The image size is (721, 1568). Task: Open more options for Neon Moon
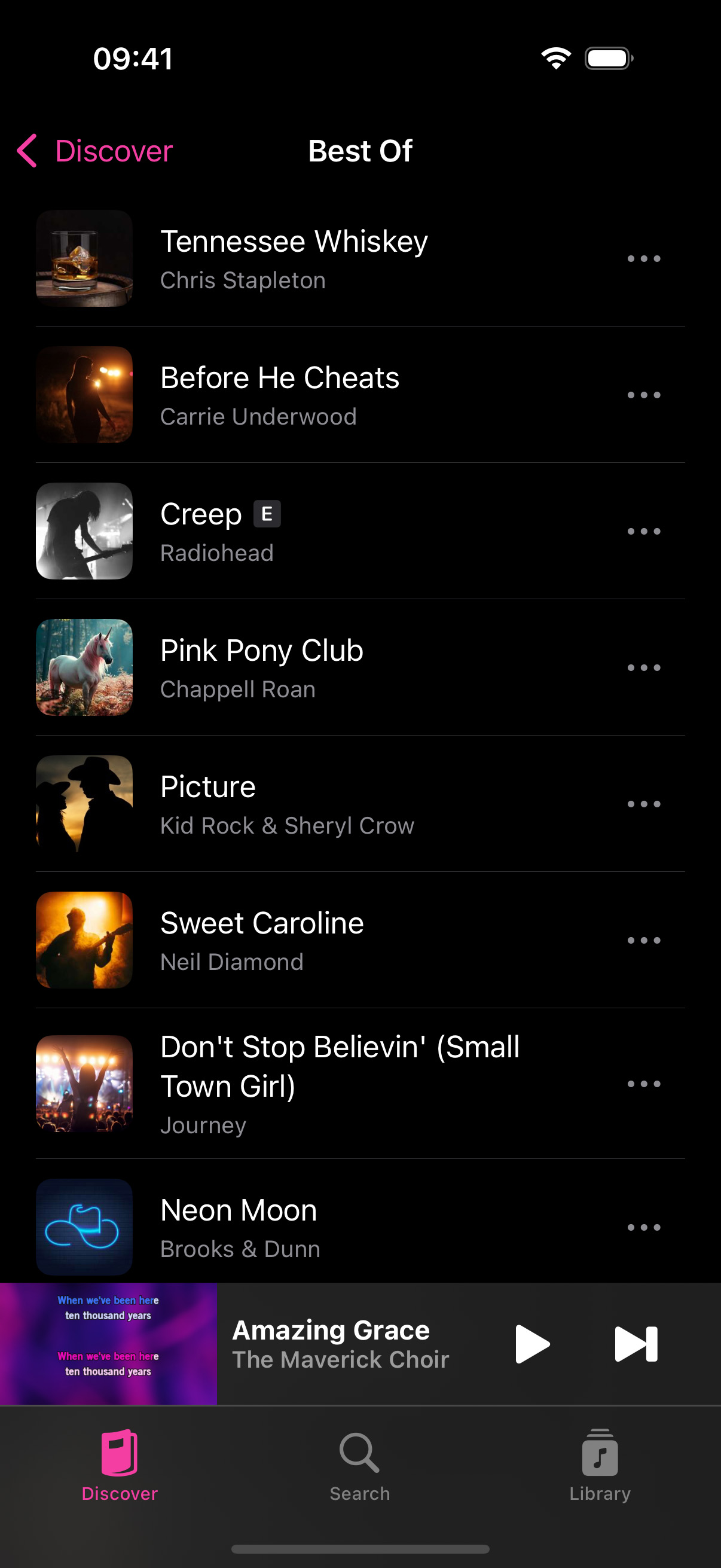coord(643,1227)
